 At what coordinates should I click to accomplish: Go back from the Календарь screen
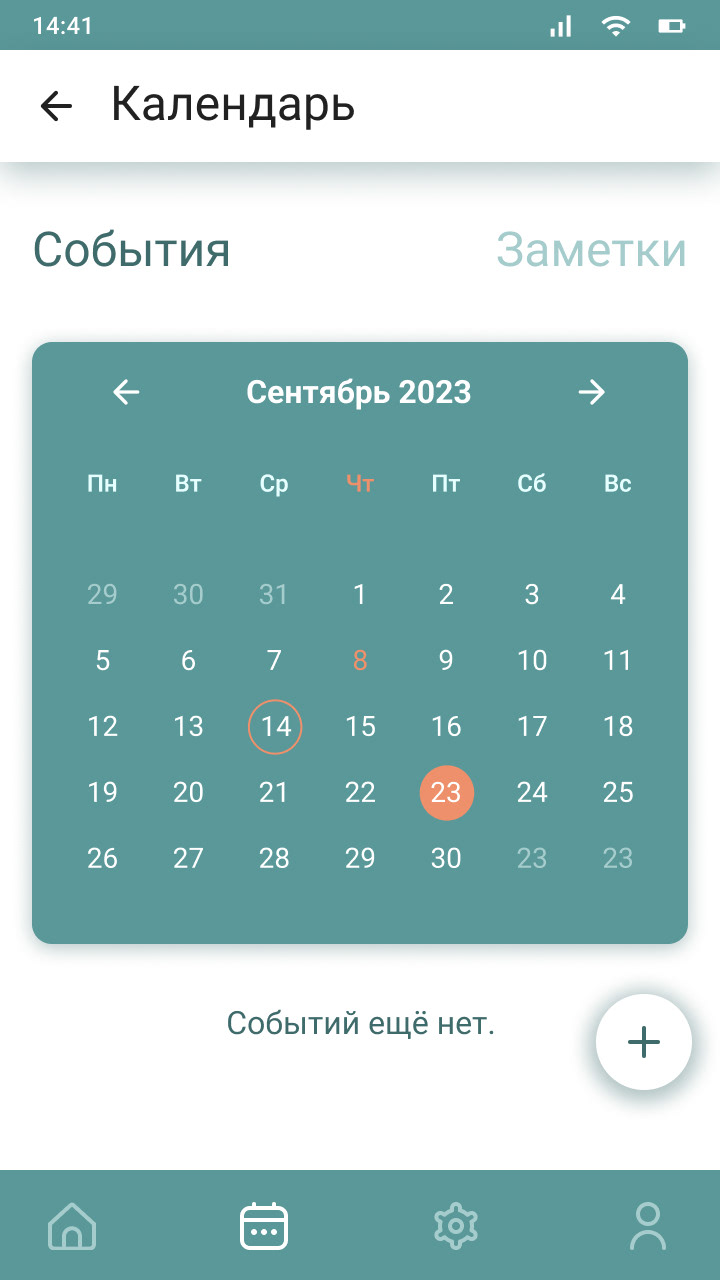tap(56, 106)
